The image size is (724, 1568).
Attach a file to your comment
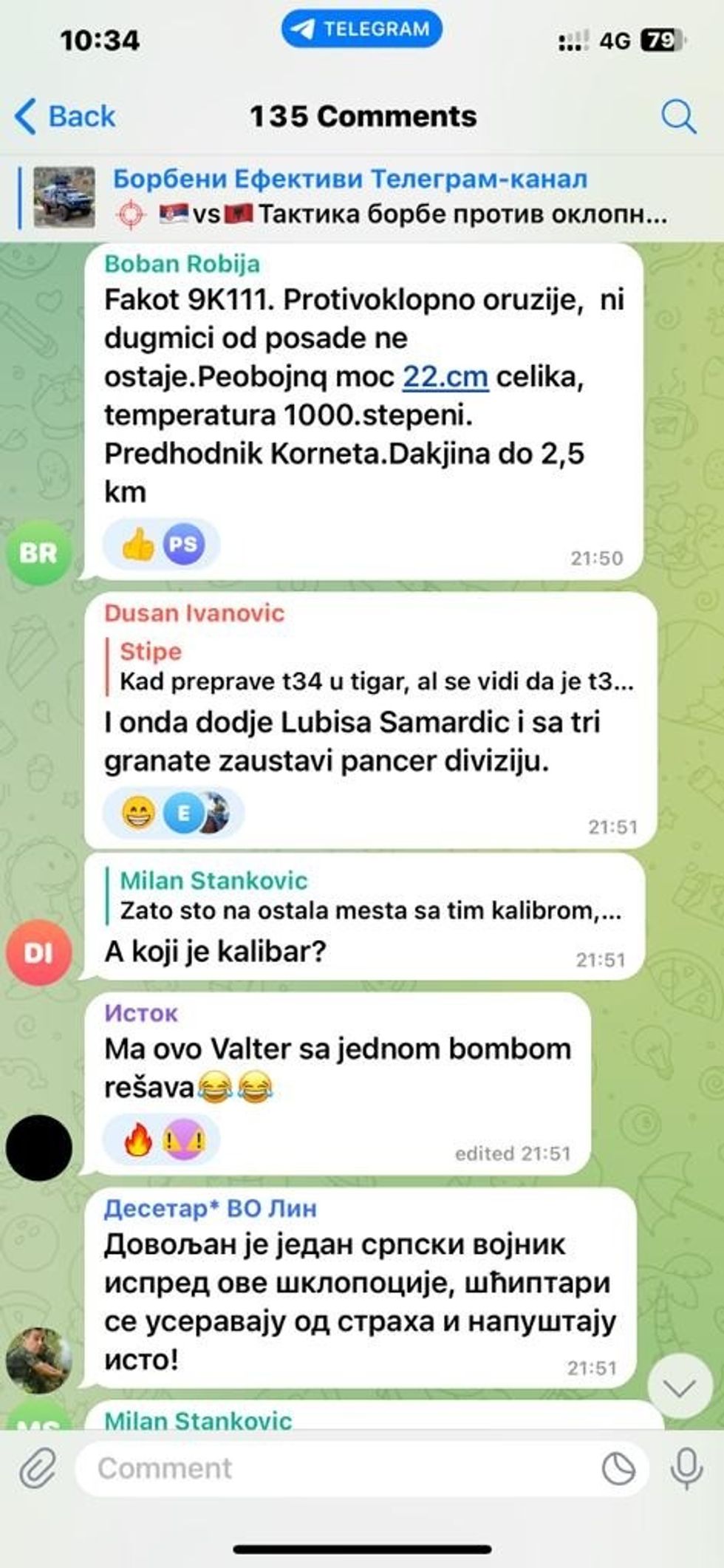(x=37, y=1468)
